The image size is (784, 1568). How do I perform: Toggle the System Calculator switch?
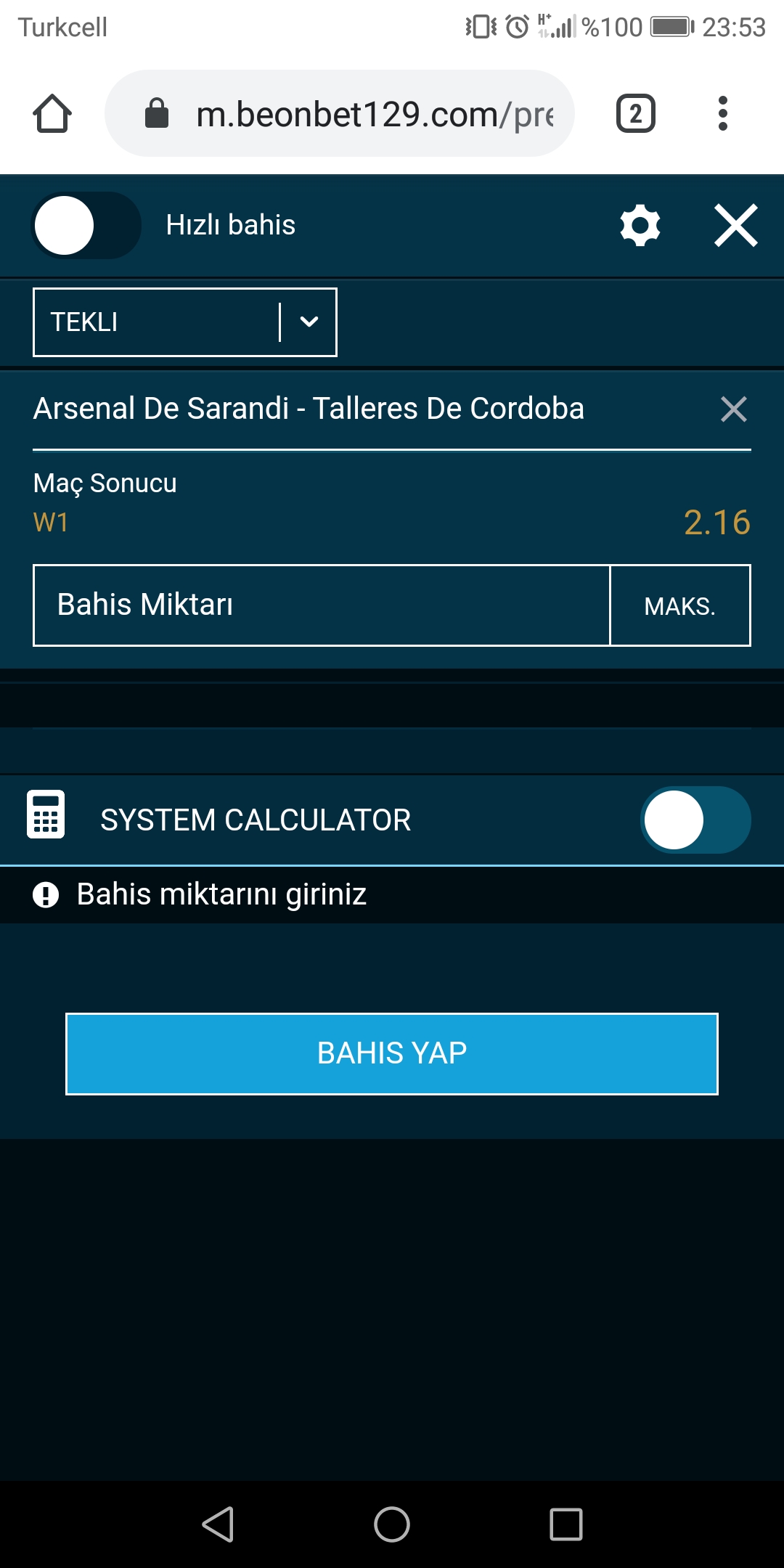[695, 820]
